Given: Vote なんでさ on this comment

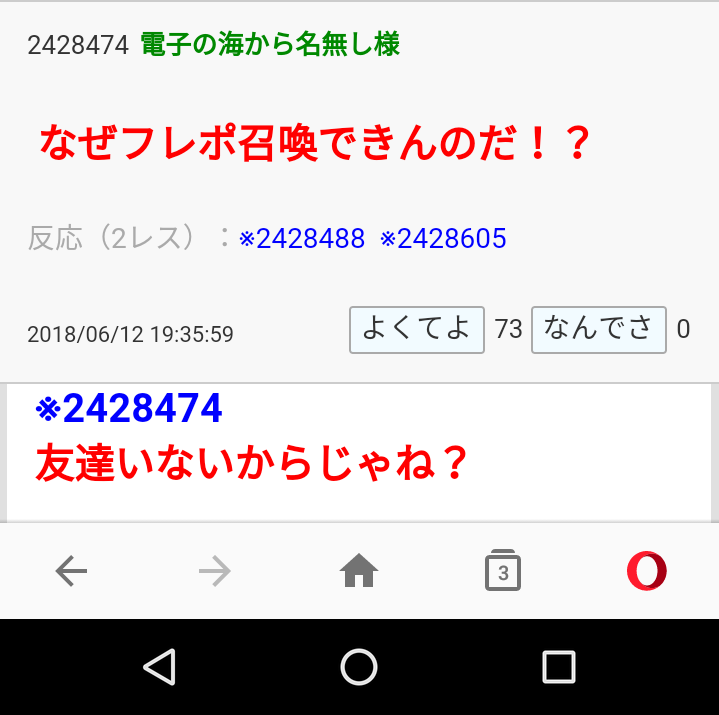Looking at the screenshot, I should tap(598, 329).
